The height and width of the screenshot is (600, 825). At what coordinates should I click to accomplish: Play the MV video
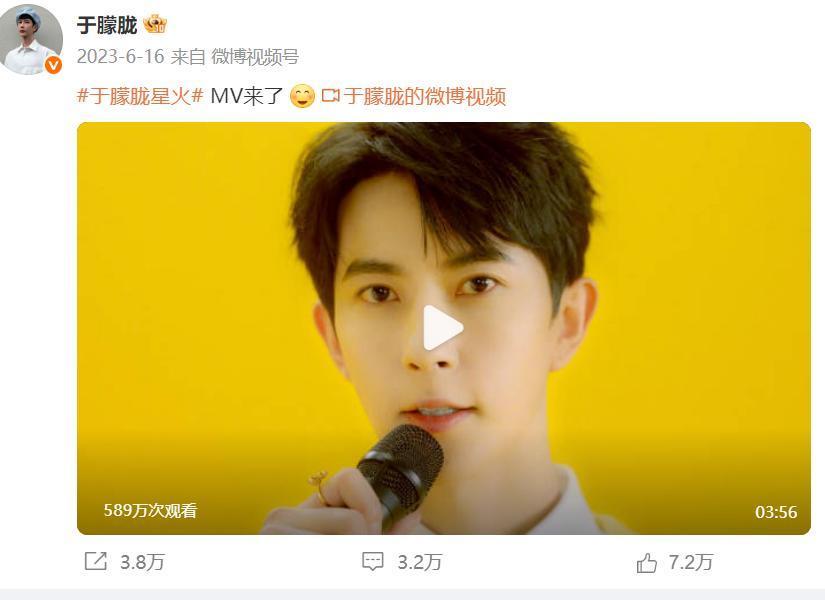(x=443, y=328)
